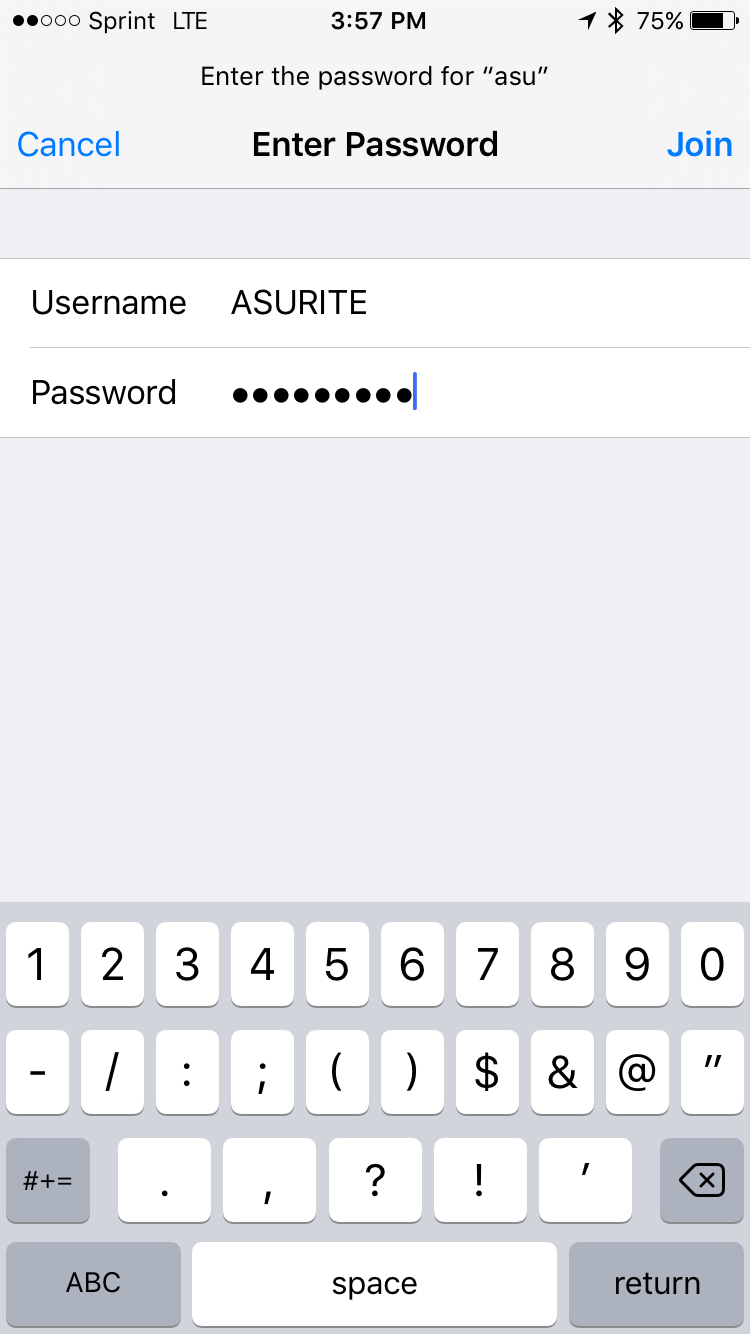The height and width of the screenshot is (1334, 750).
Task: Tap the "&" ampersand key
Action: pos(562,1072)
